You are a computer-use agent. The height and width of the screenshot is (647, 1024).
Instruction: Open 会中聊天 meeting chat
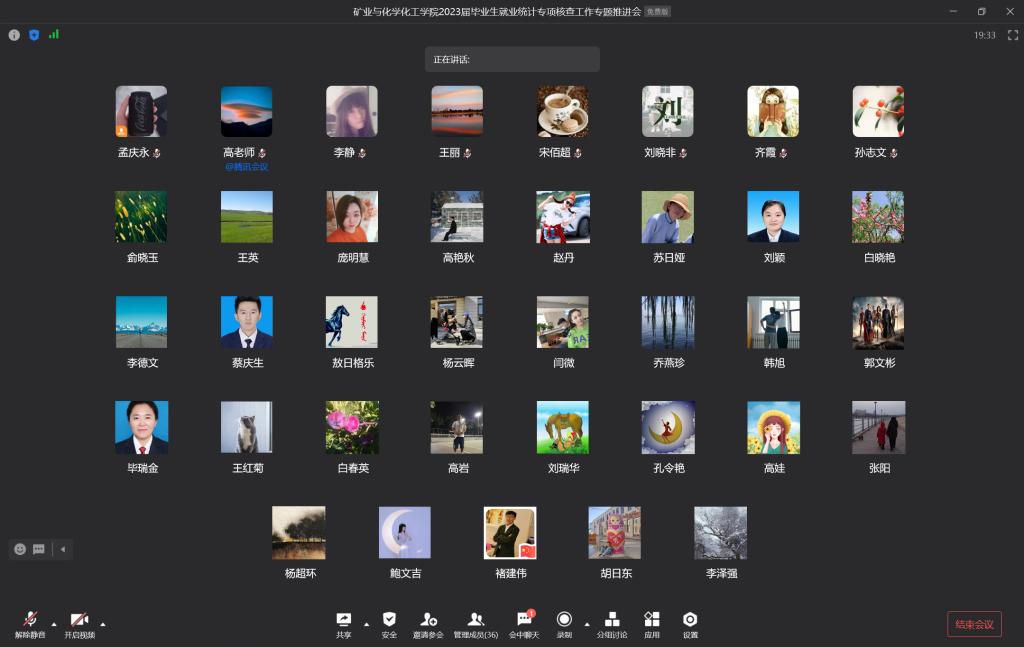524,624
